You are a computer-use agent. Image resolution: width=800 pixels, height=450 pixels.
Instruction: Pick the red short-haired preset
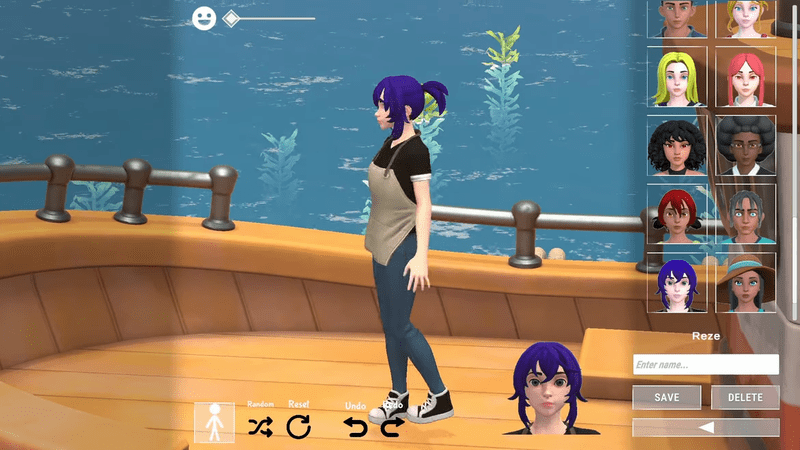[x=677, y=214]
